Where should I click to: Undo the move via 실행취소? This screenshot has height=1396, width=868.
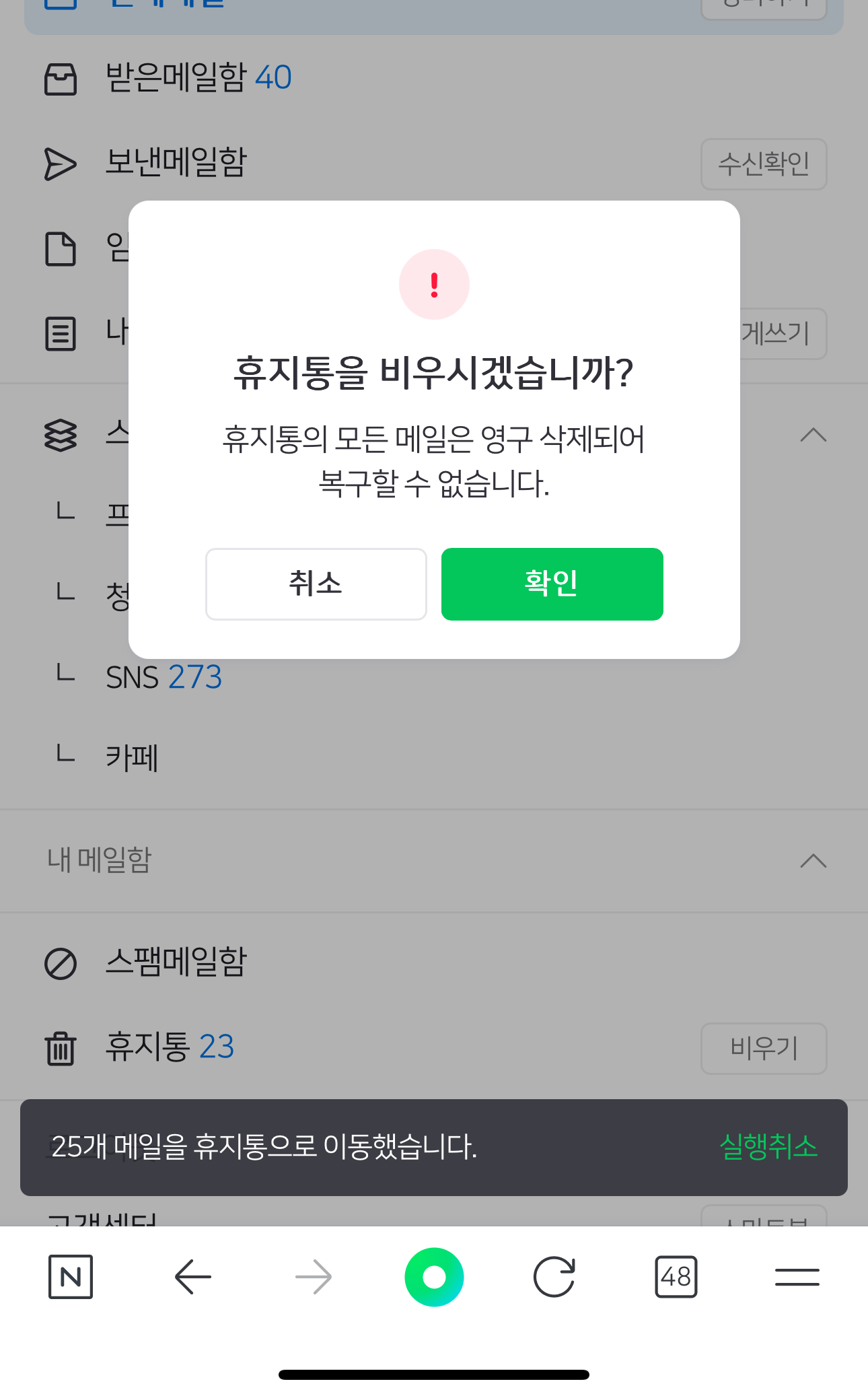point(768,1146)
